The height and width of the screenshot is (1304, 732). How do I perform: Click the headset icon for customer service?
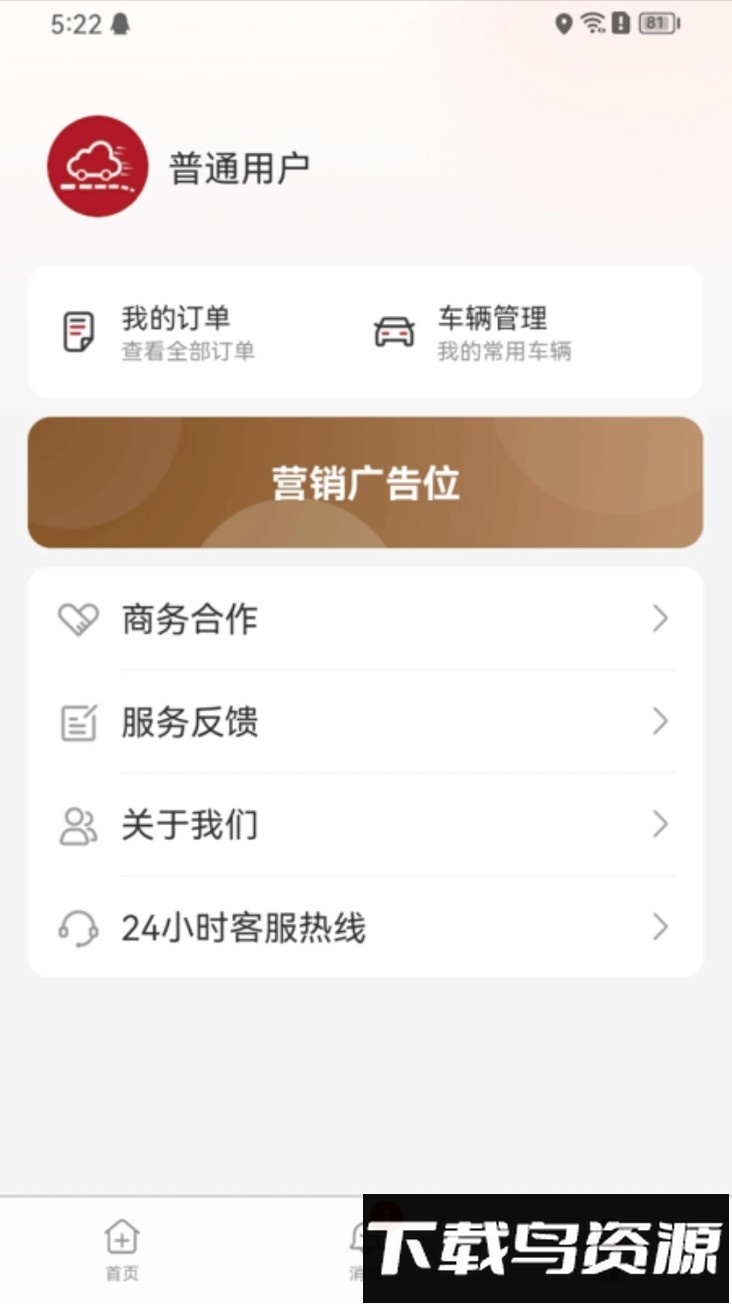[79, 927]
